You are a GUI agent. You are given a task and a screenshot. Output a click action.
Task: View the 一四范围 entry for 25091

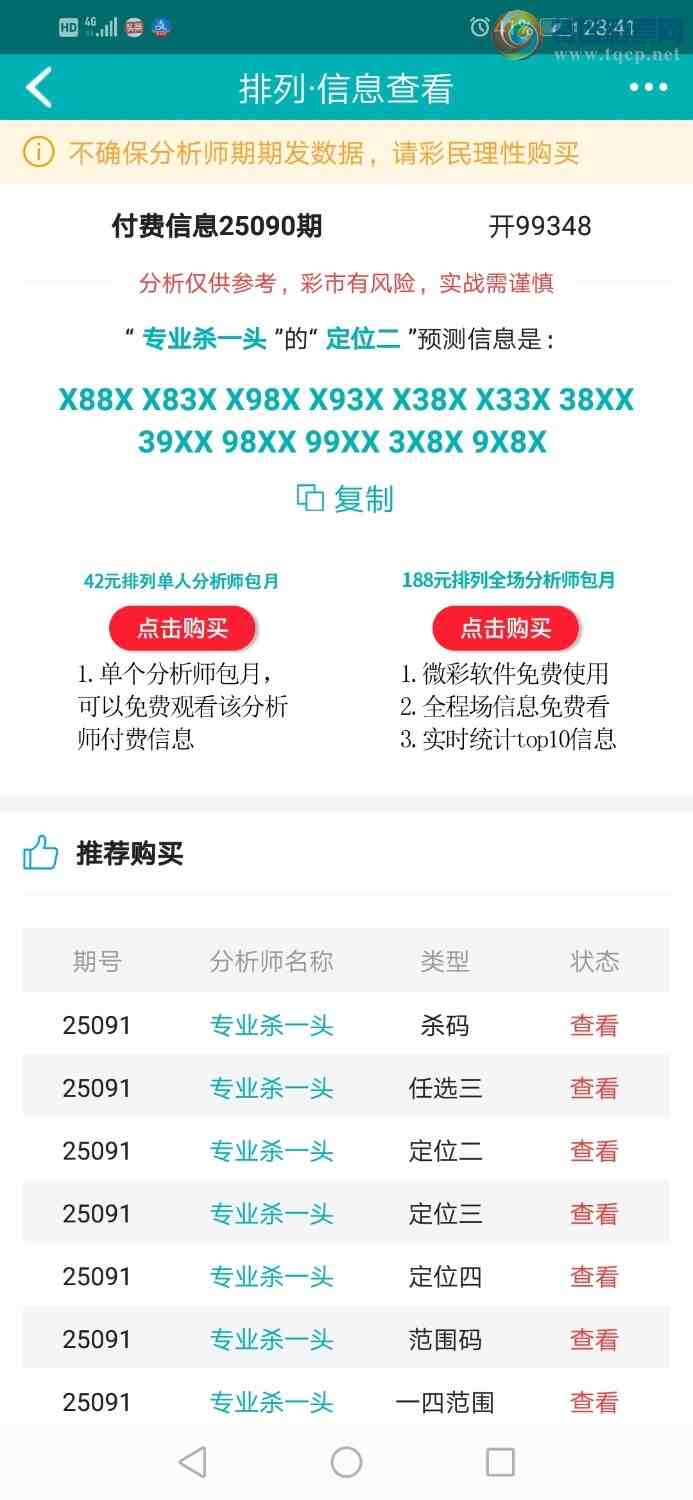click(594, 1402)
